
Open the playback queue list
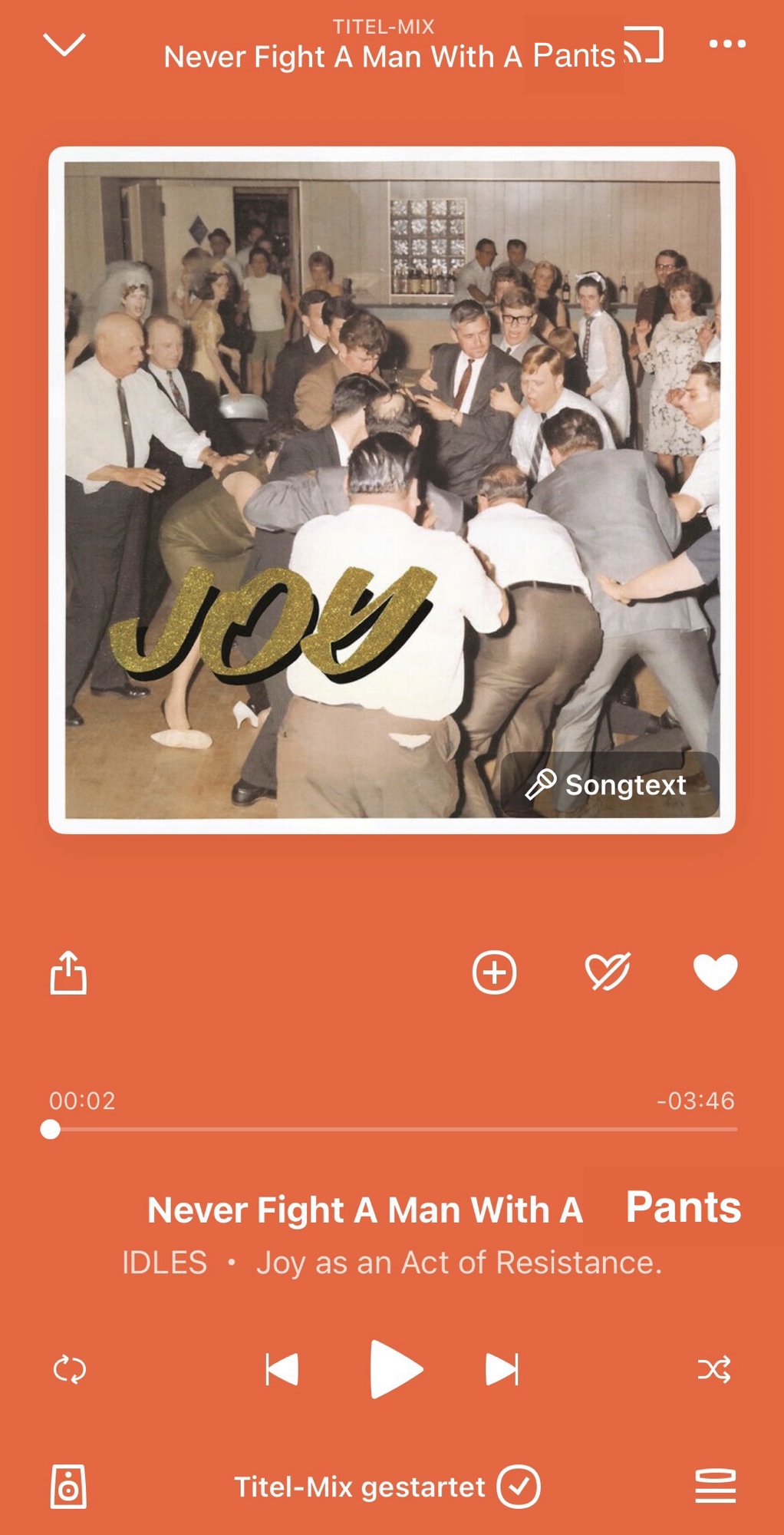(715, 1487)
